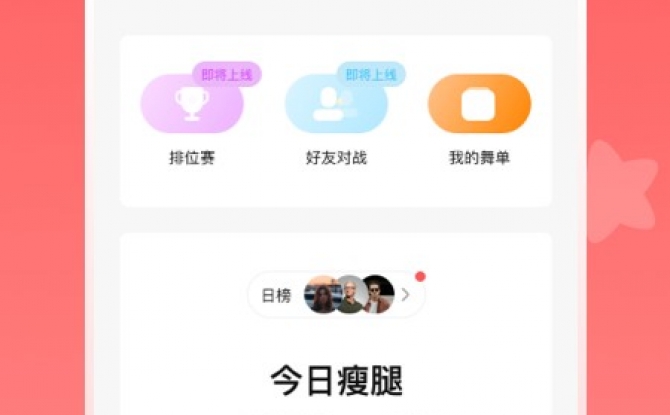Screen dimensions: 670x415
Task: Open the 排位赛 ranking match
Action: [191, 104]
